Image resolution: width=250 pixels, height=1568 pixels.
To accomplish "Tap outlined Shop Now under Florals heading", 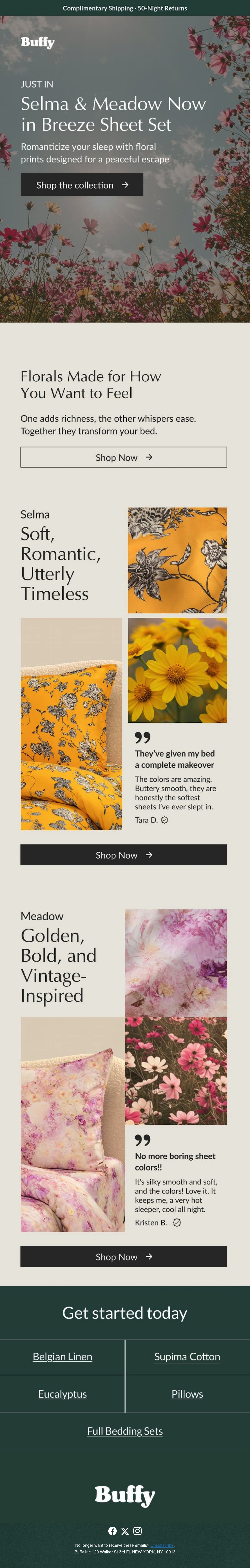I will tap(124, 457).
